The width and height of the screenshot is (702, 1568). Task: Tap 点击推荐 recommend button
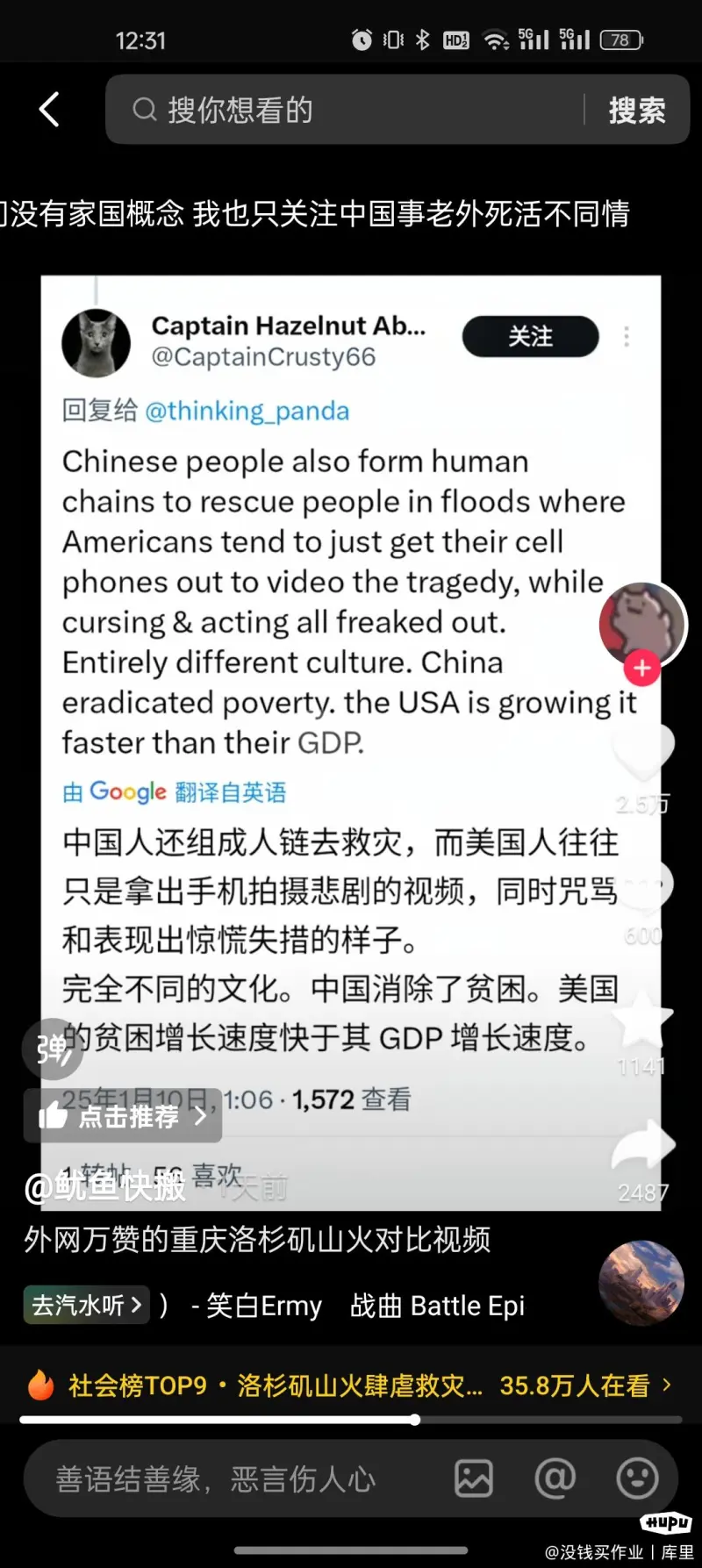(123, 1116)
